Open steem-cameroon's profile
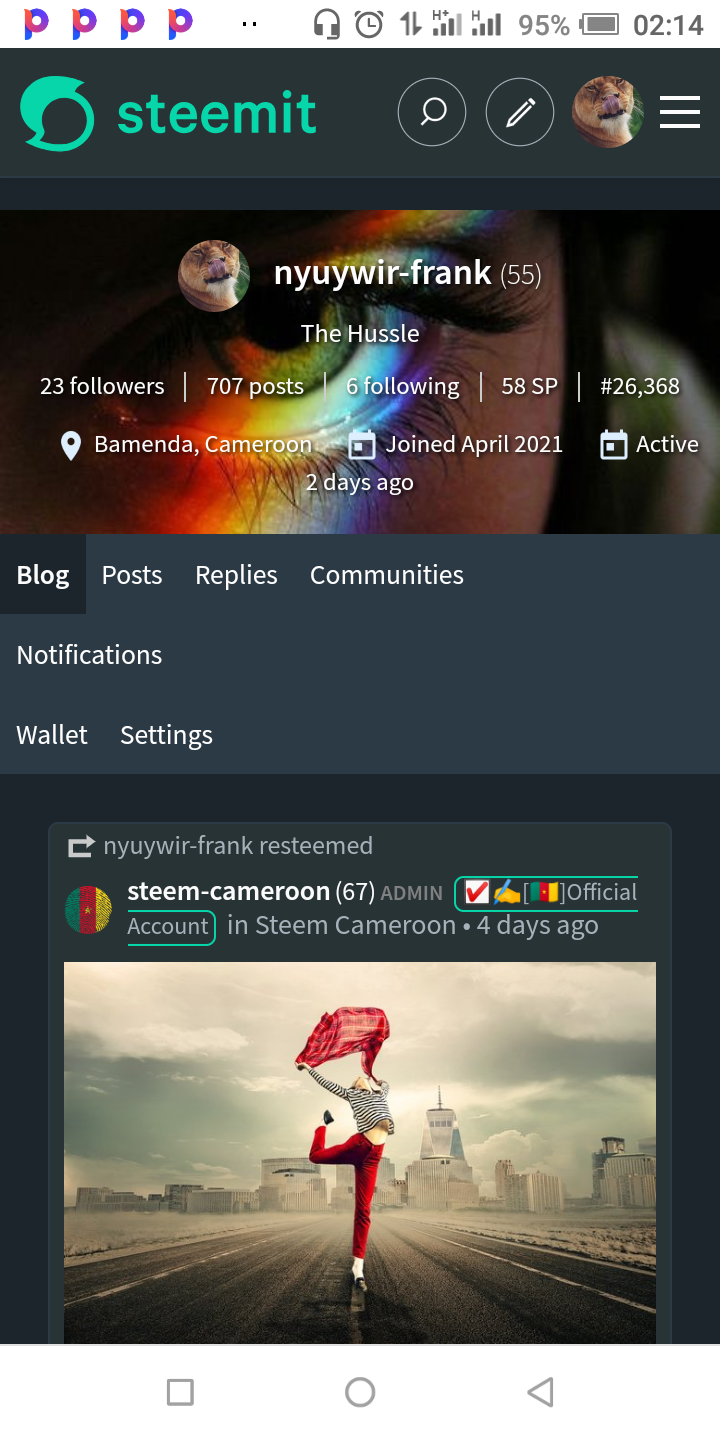720x1440 pixels. [228, 891]
